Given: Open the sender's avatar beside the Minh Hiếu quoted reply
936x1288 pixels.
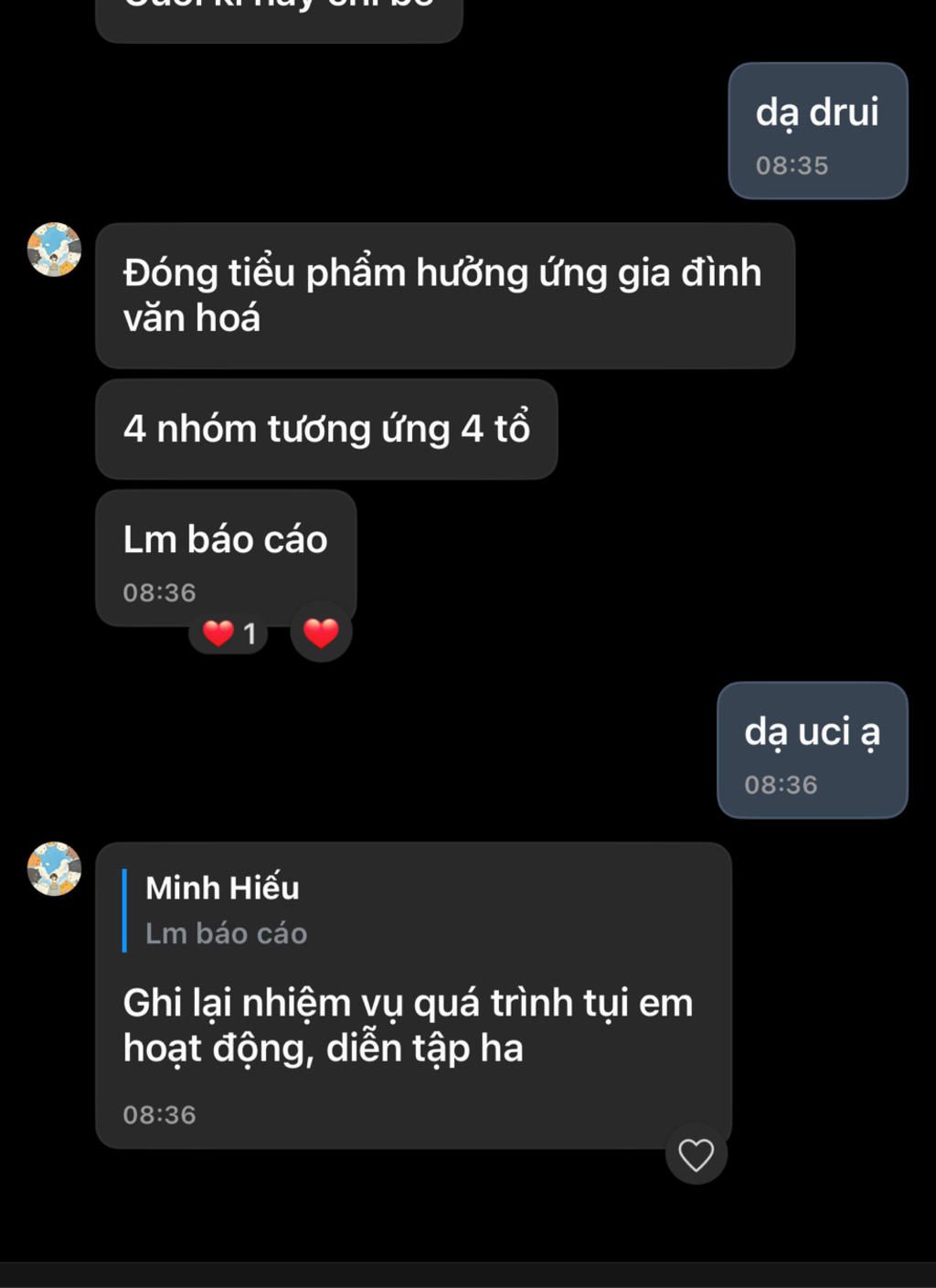Looking at the screenshot, I should tap(54, 868).
